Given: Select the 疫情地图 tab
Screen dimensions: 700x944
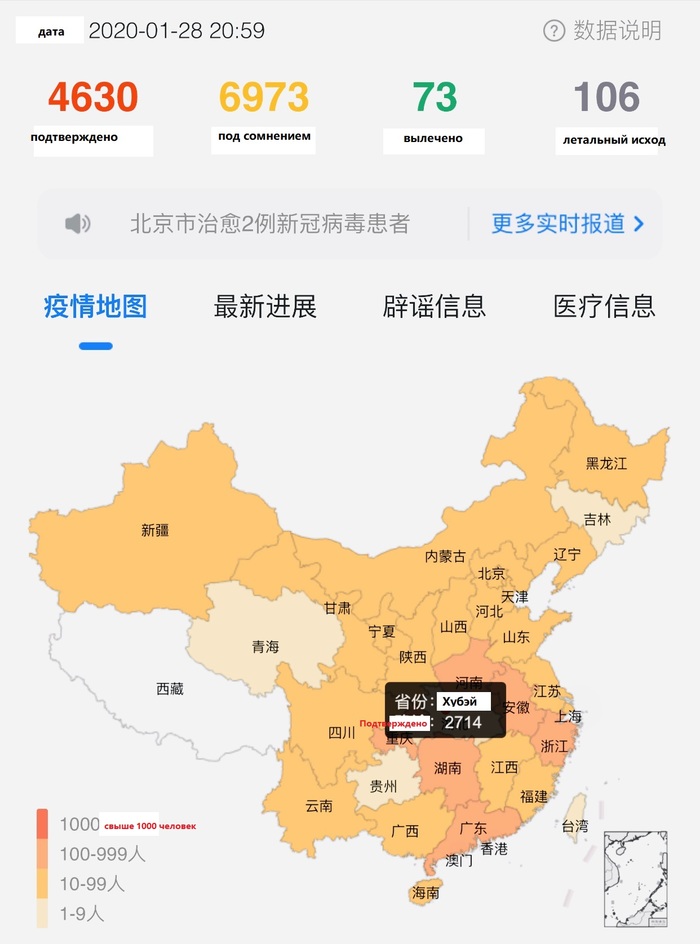Looking at the screenshot, I should (x=95, y=306).
